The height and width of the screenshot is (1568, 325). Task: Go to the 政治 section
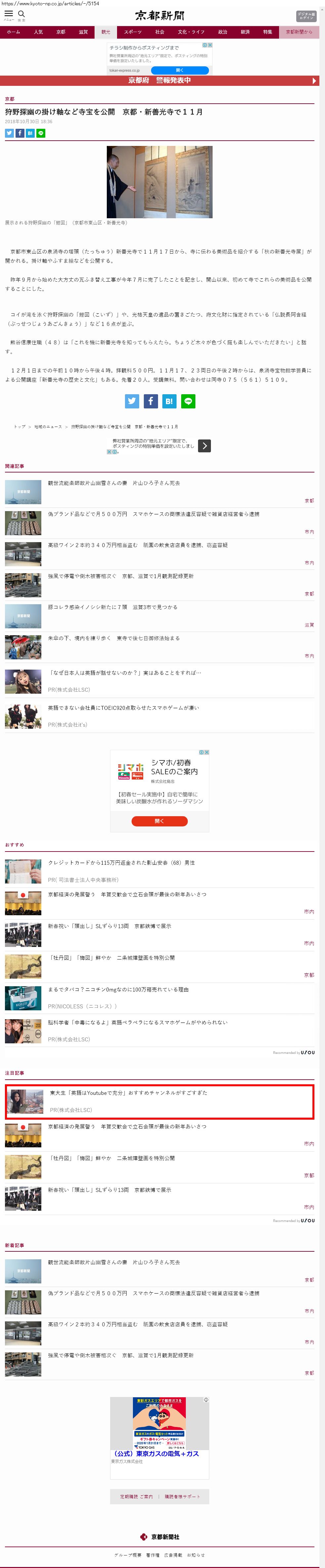pyautogui.click(x=223, y=32)
